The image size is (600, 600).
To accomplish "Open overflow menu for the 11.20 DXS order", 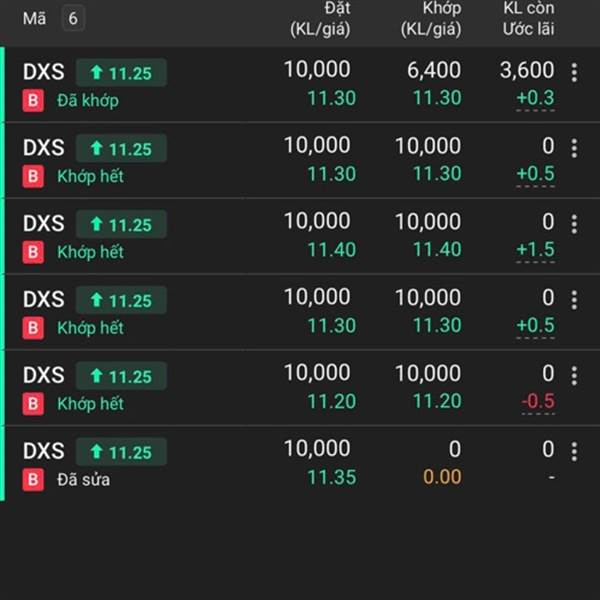I will [x=574, y=376].
